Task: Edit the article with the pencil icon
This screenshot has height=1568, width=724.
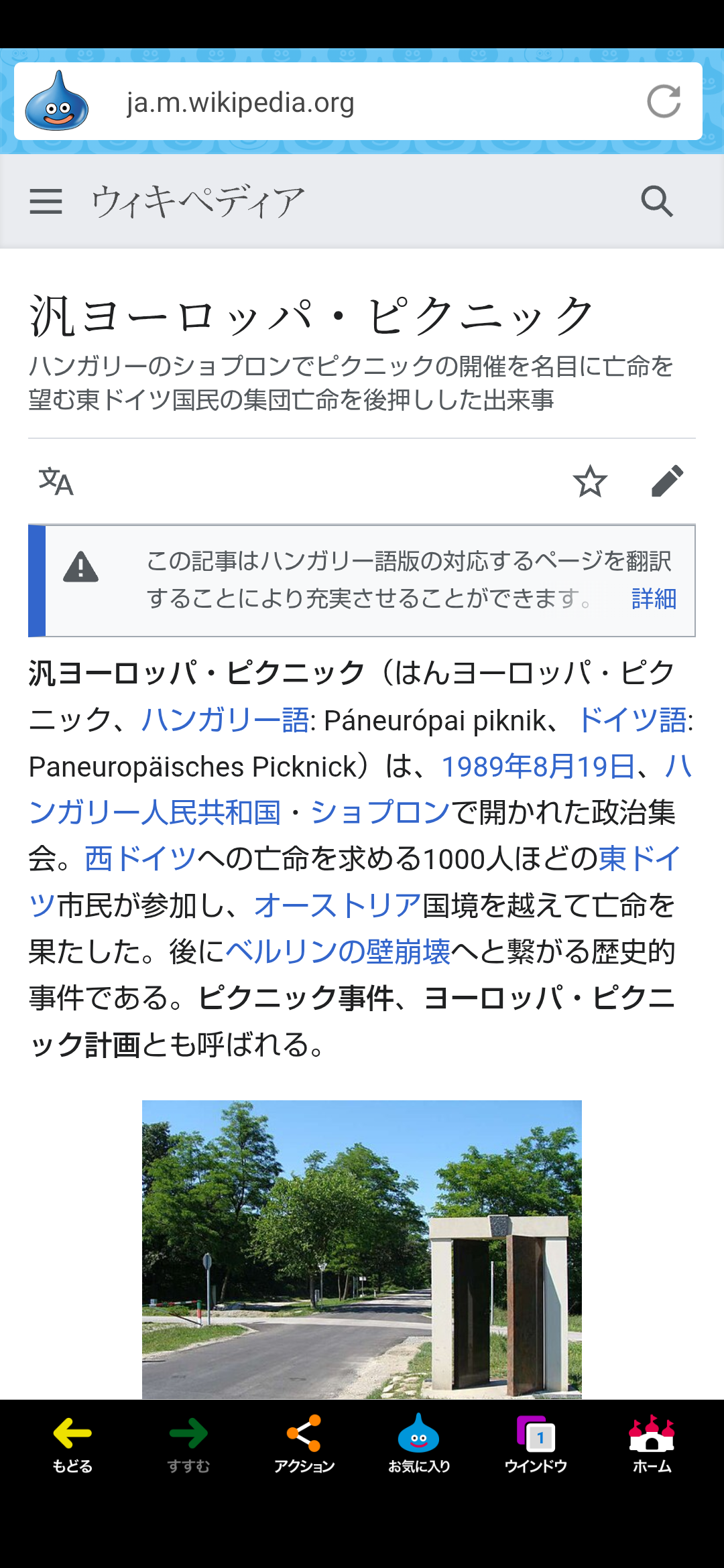Action: coord(668,481)
